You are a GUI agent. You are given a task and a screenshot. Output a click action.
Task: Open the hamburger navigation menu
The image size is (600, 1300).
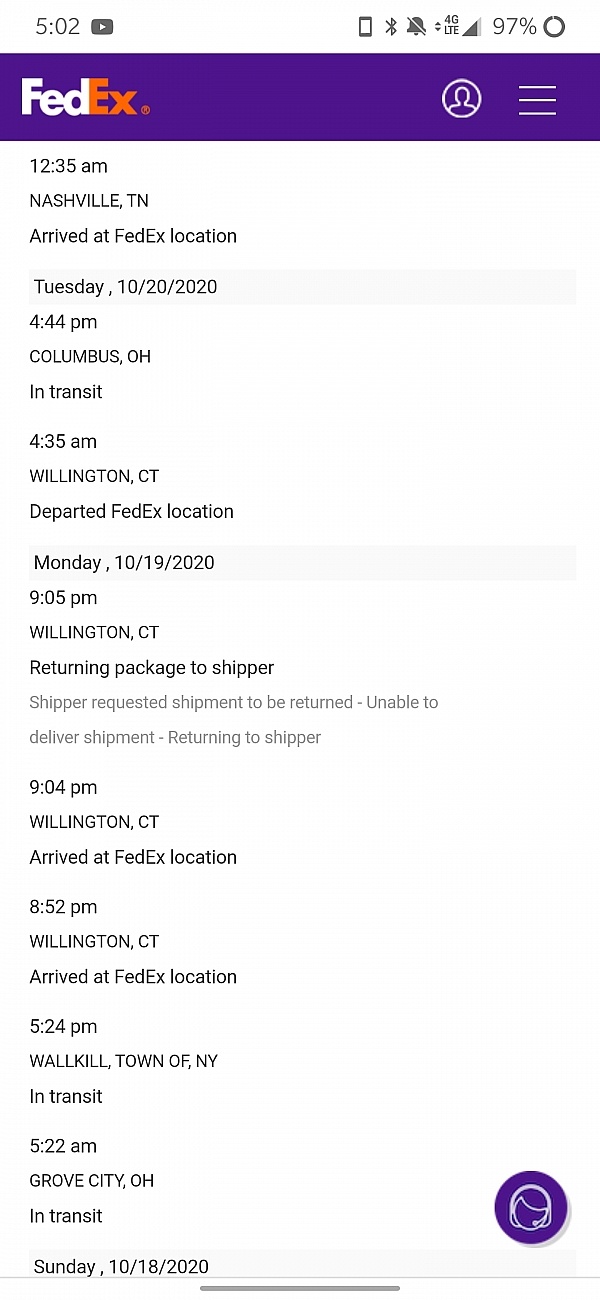click(x=537, y=99)
